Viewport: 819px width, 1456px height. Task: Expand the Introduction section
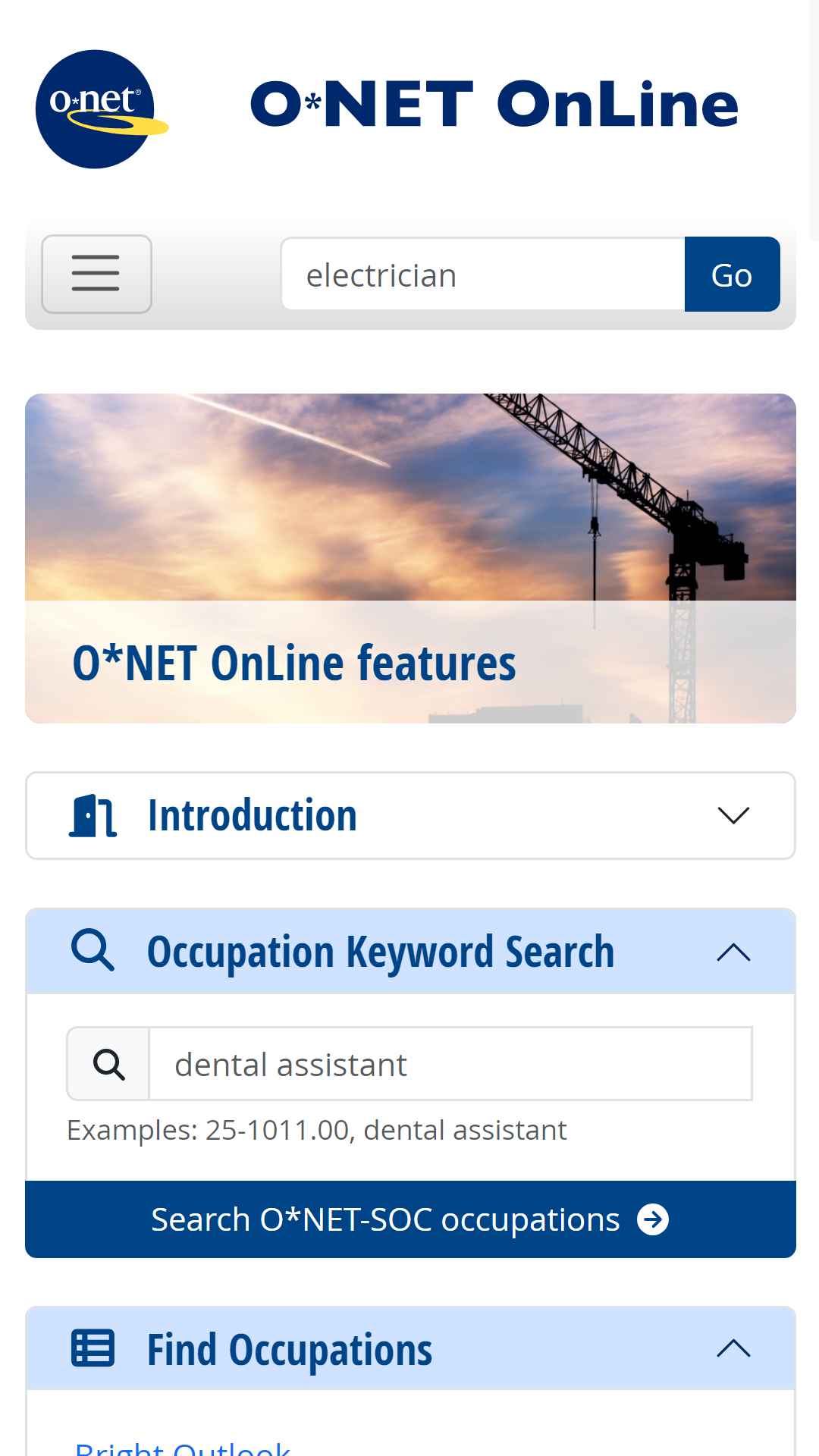[x=410, y=815]
